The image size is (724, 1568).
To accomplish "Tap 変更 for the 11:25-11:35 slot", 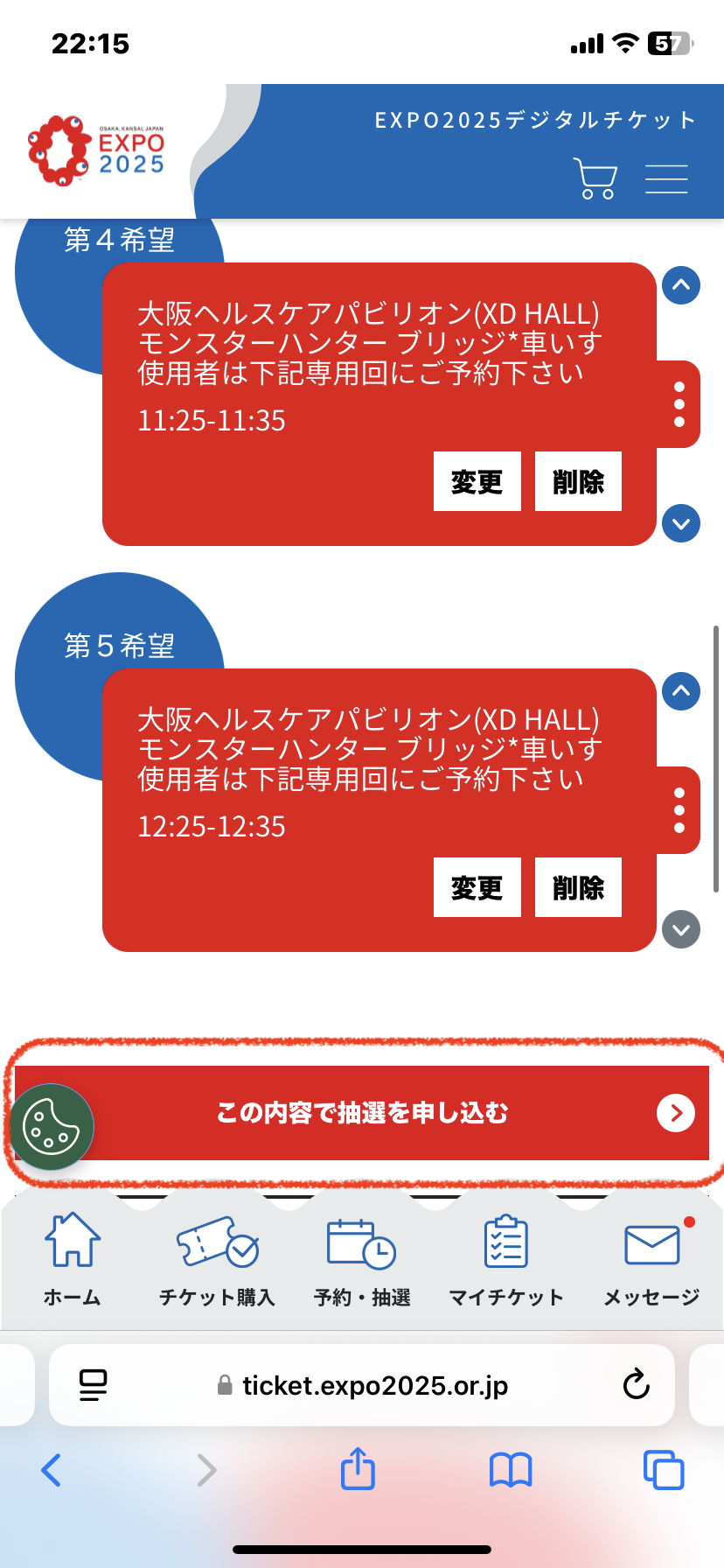I will point(477,481).
